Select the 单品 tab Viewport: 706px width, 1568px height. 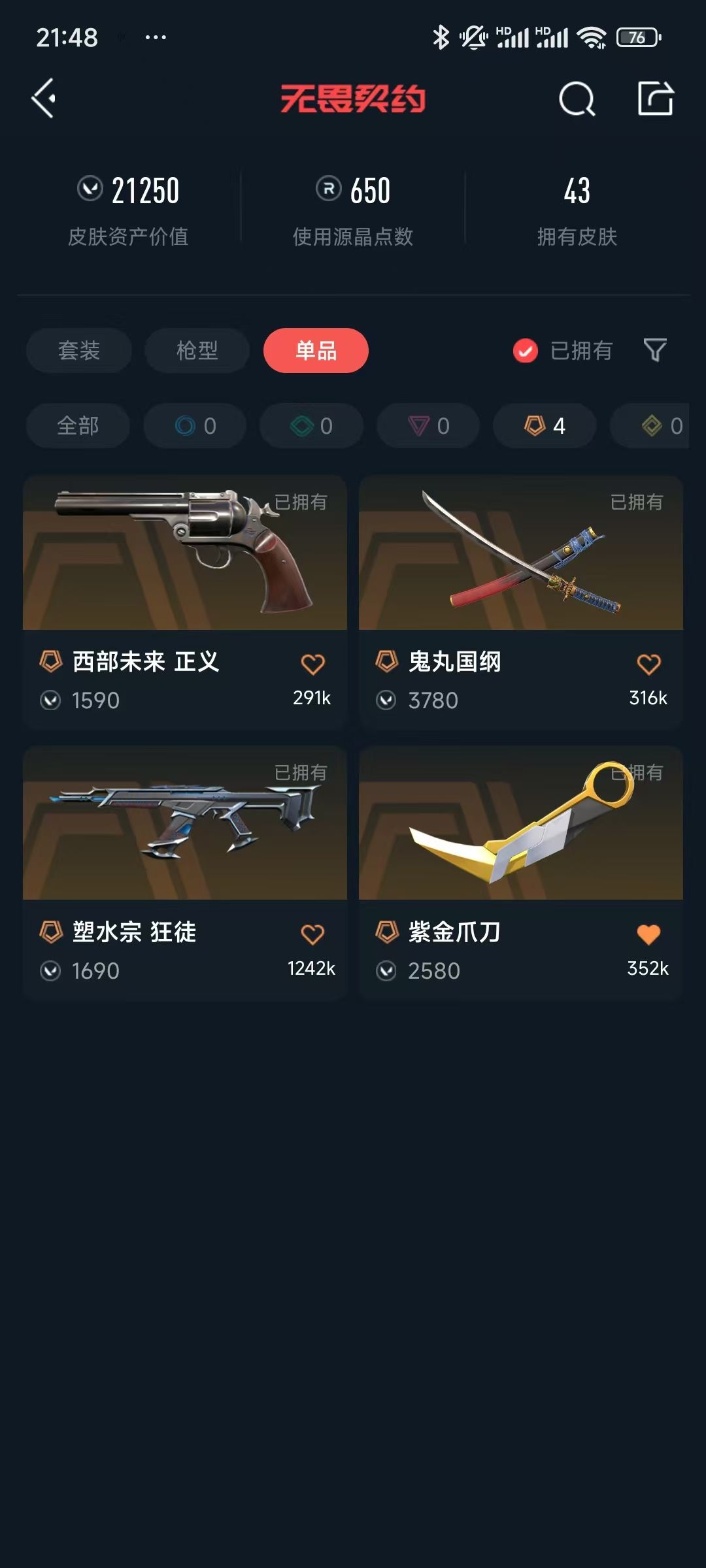(316, 350)
